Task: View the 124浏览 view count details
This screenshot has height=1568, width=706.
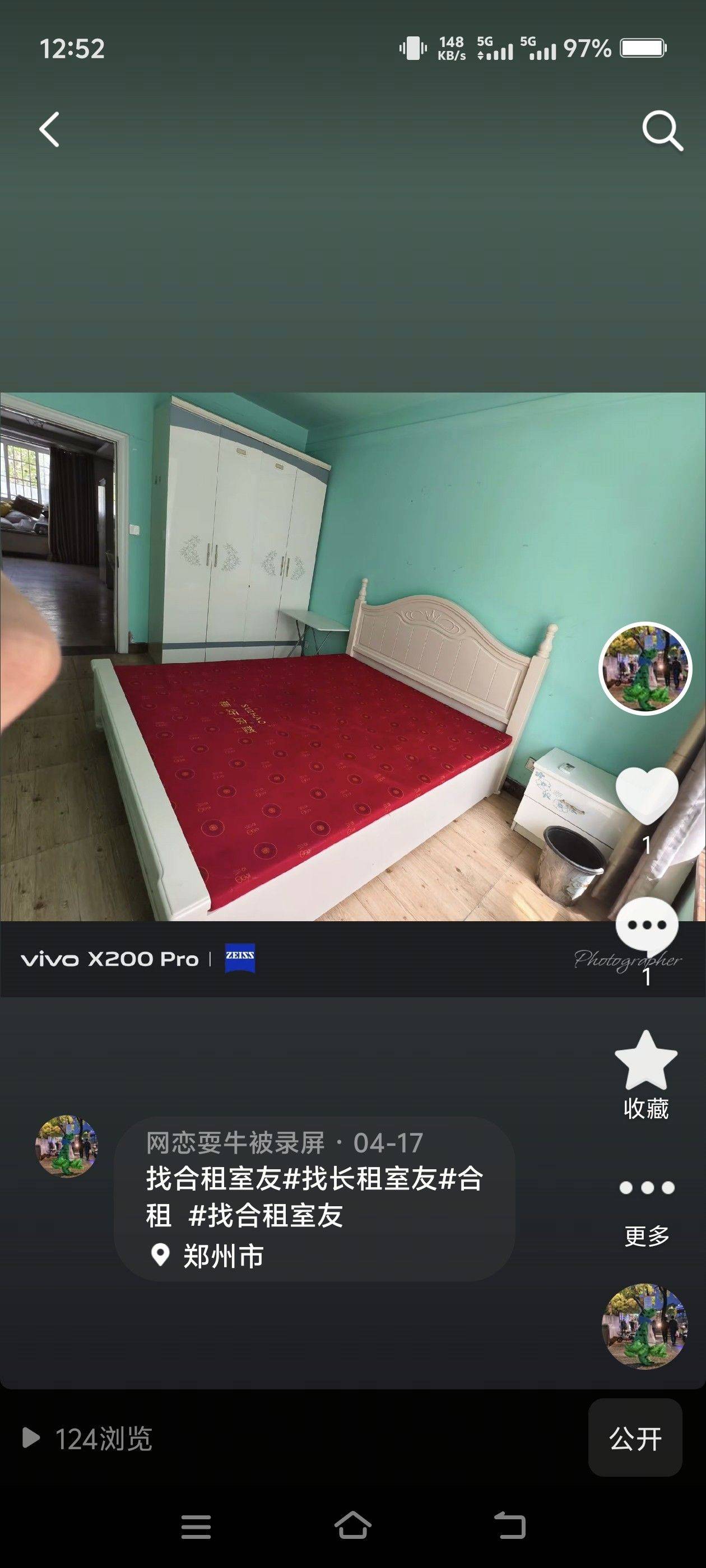Action: [89, 1439]
